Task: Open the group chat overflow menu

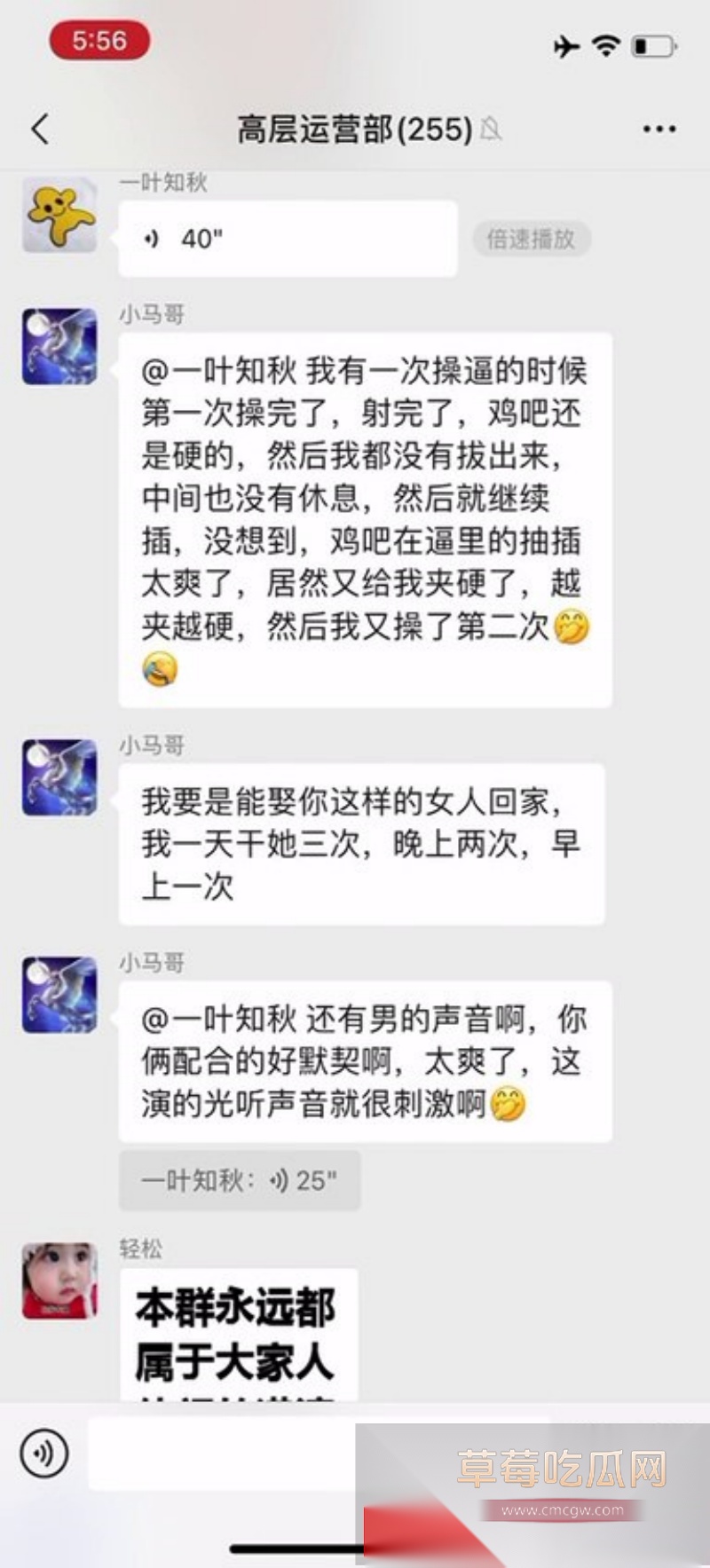Action: (x=659, y=130)
